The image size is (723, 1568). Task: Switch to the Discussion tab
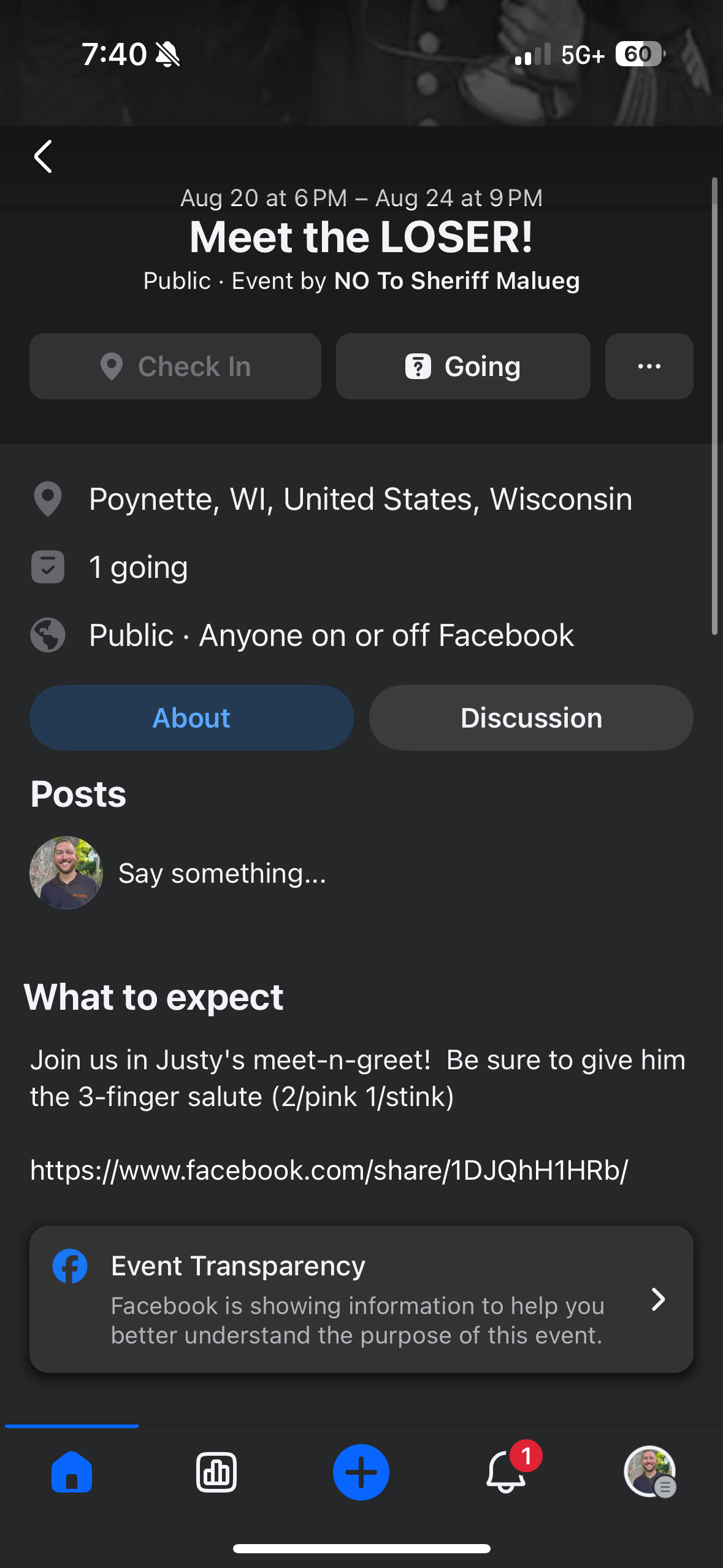(x=531, y=718)
